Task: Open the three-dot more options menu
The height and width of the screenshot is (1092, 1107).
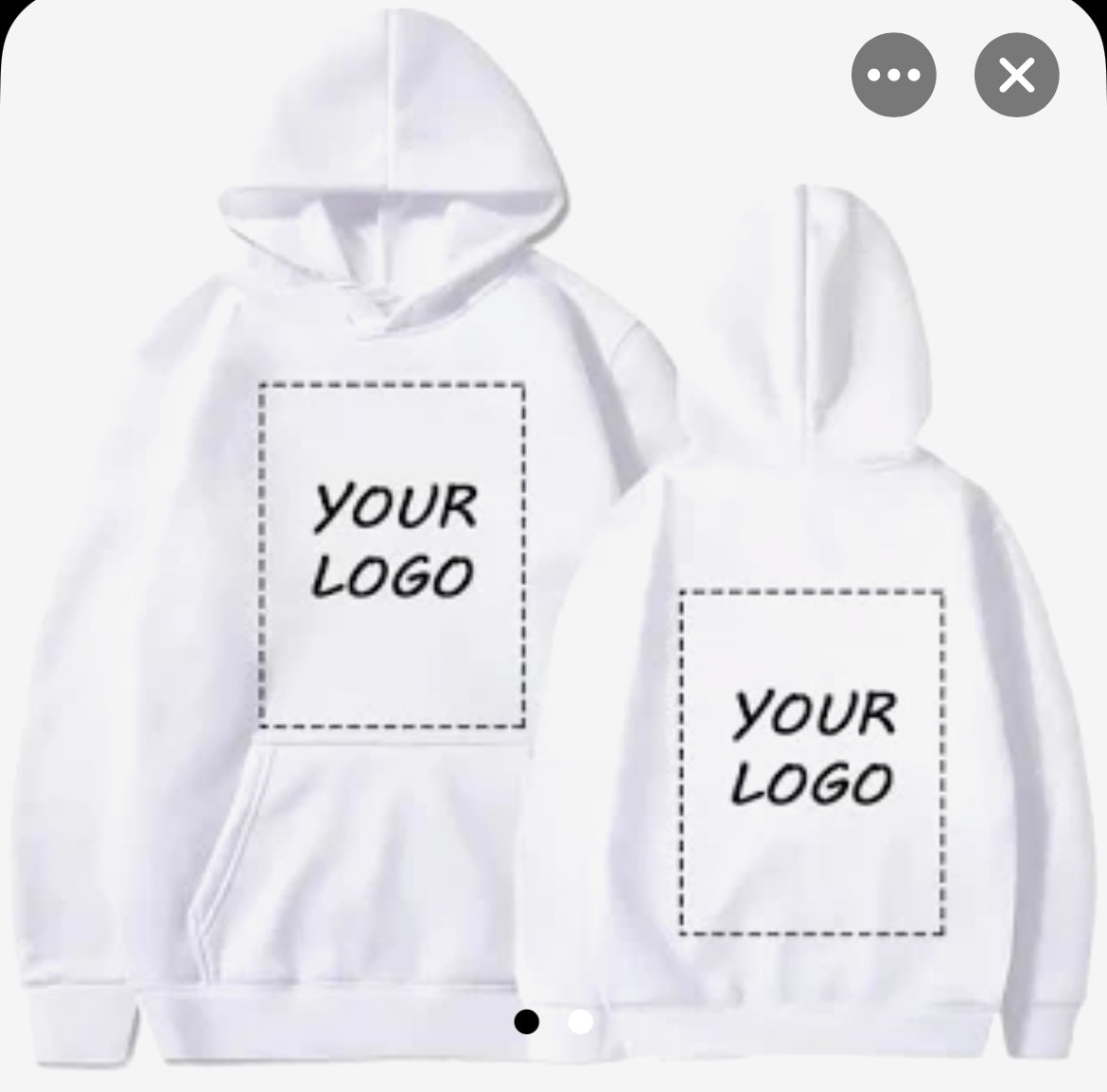Action: point(893,75)
